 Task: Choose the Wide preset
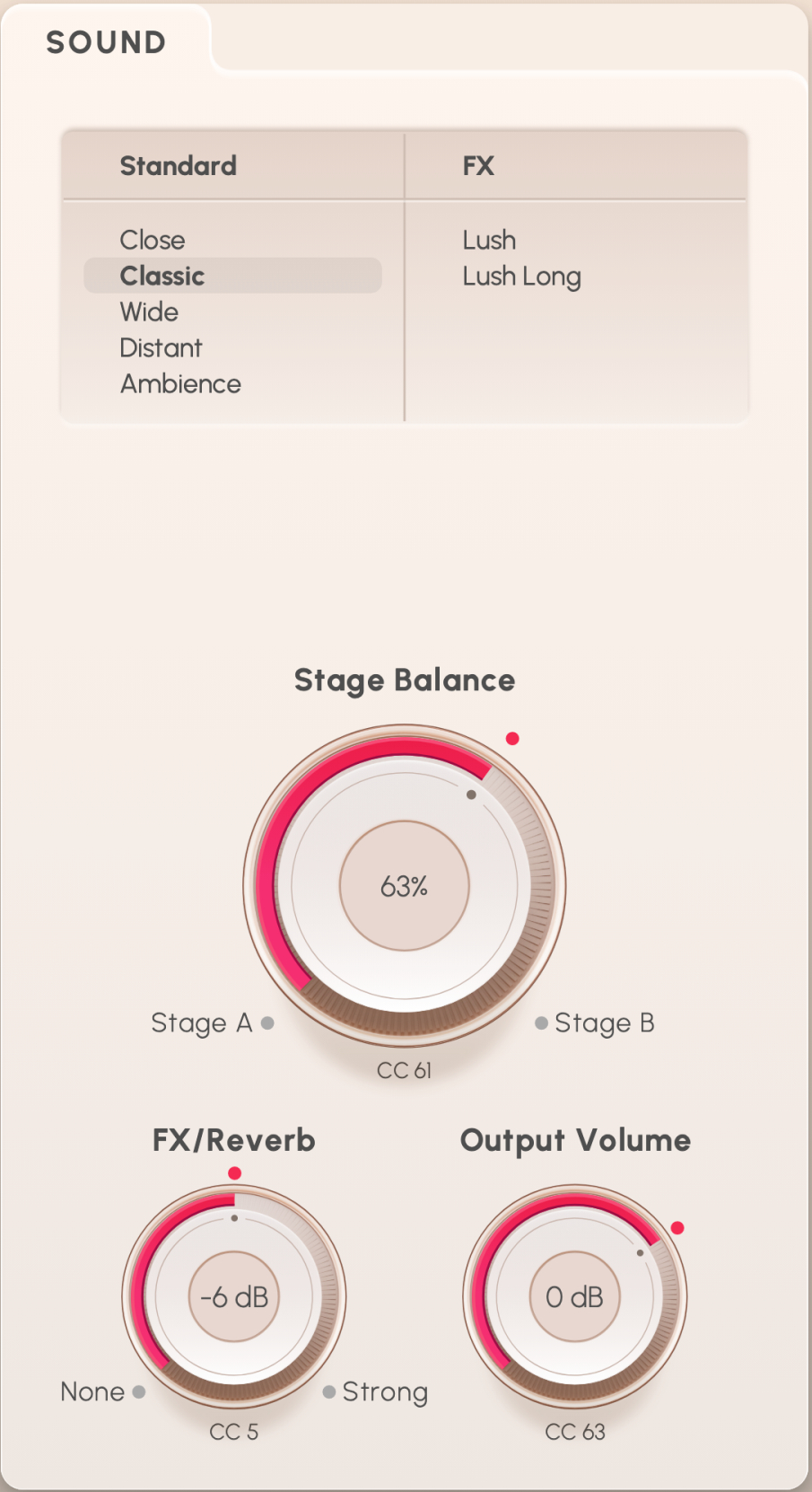tap(149, 312)
